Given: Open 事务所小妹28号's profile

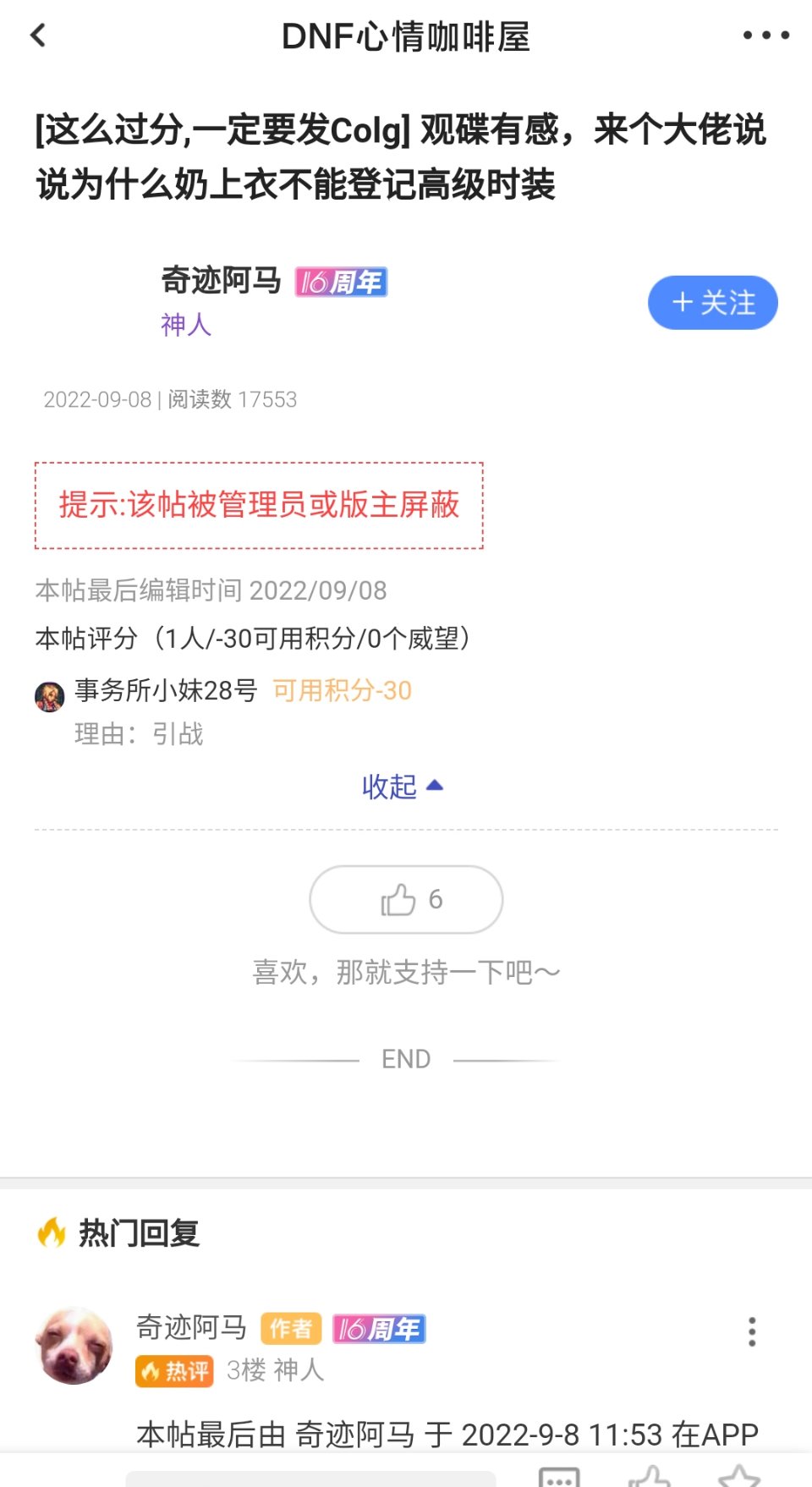Looking at the screenshot, I should coord(166,690).
